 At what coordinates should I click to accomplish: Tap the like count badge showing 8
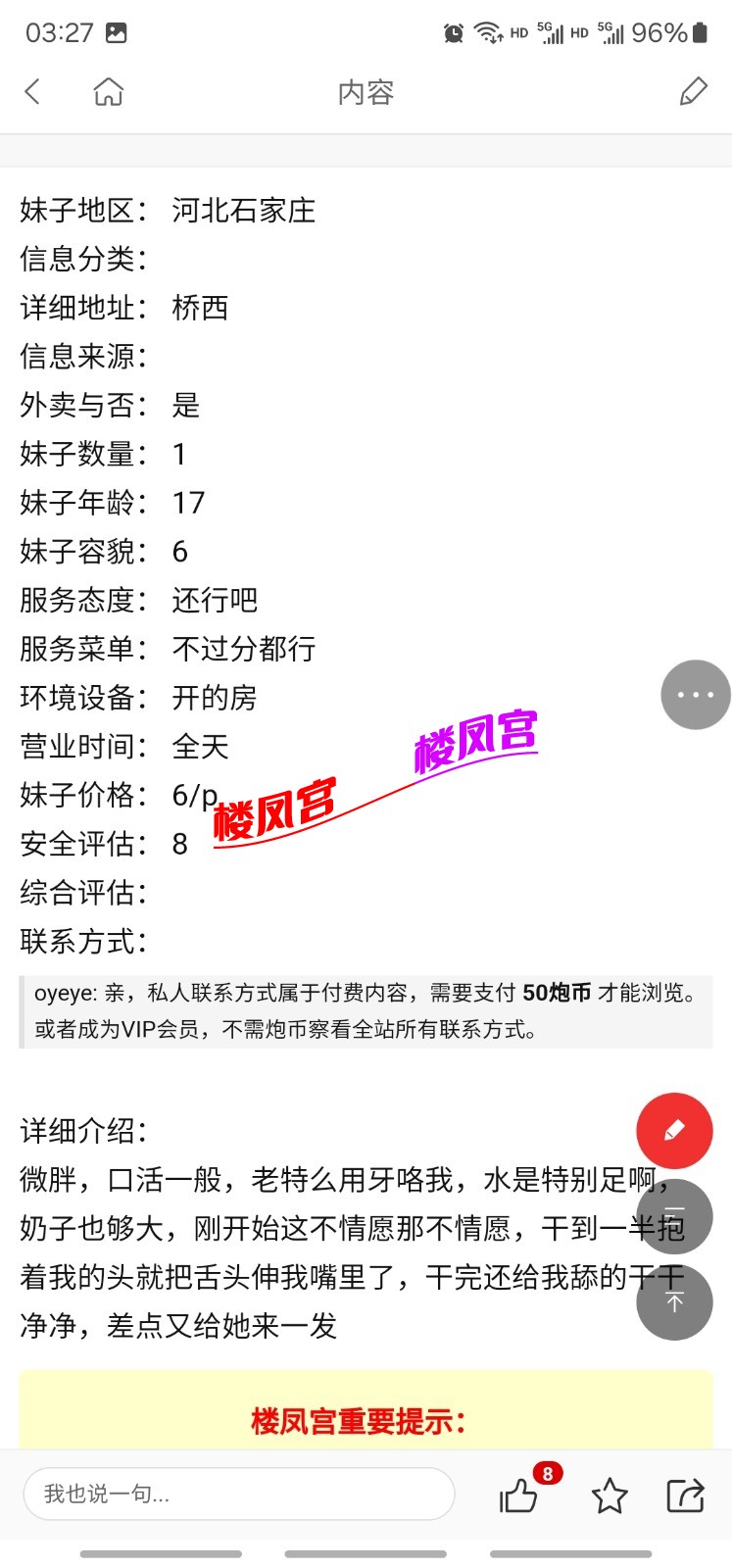(x=548, y=1472)
